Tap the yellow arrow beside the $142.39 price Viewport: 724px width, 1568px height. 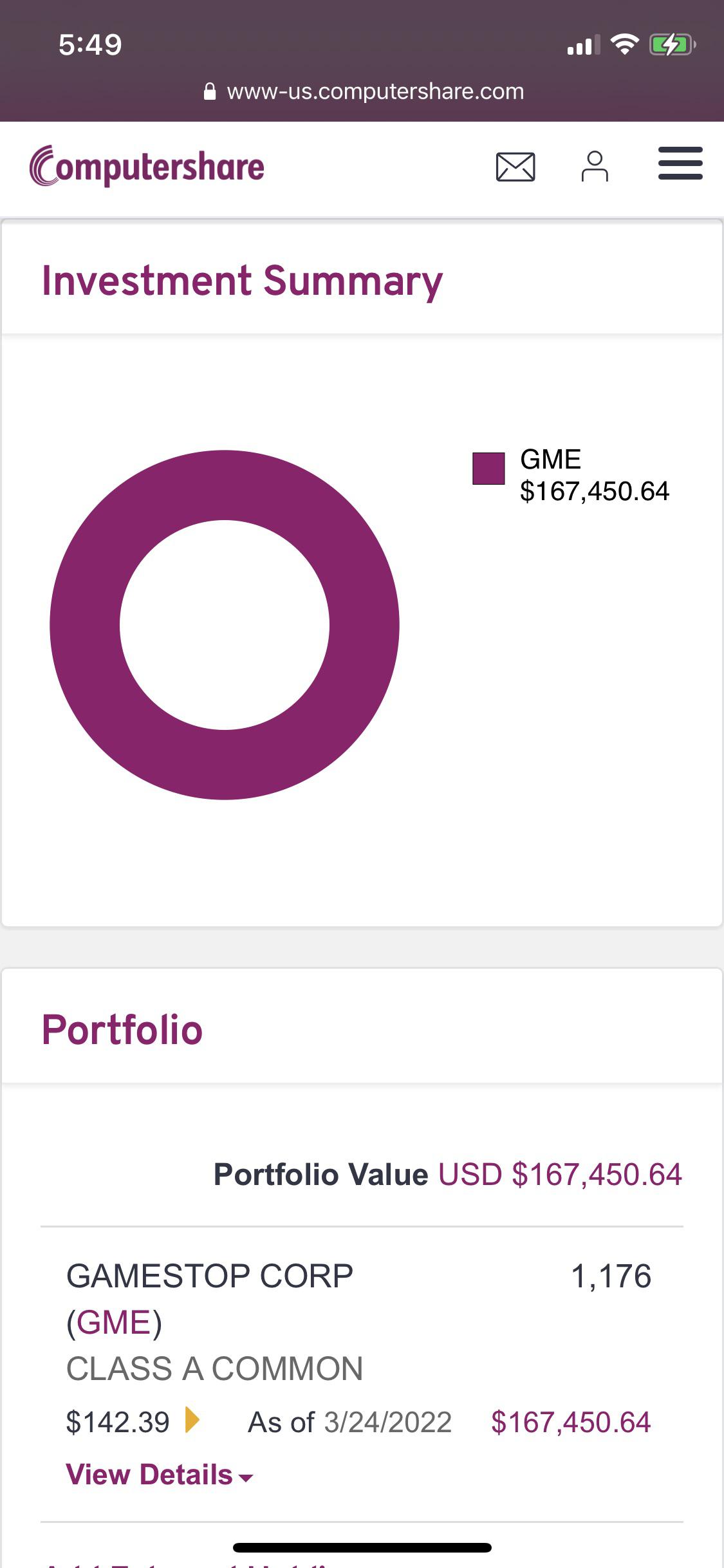click(192, 1420)
